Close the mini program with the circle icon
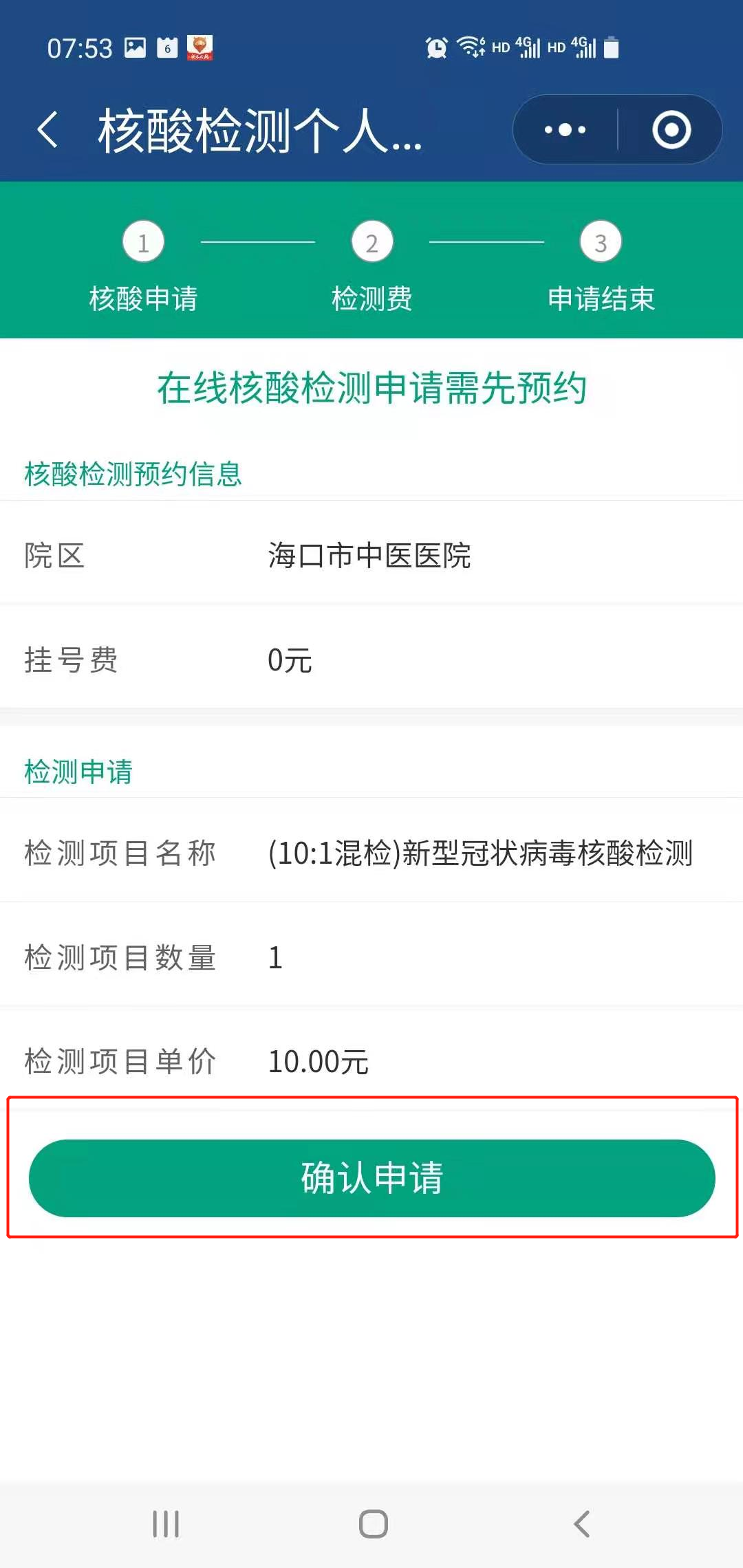The width and height of the screenshot is (743, 1568). (671, 130)
